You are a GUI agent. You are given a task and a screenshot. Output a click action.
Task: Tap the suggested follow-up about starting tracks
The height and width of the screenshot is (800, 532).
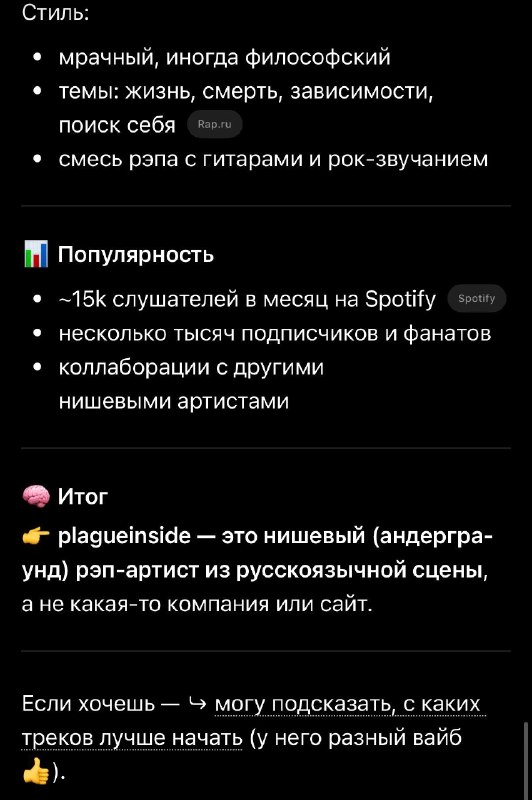(x=254, y=721)
